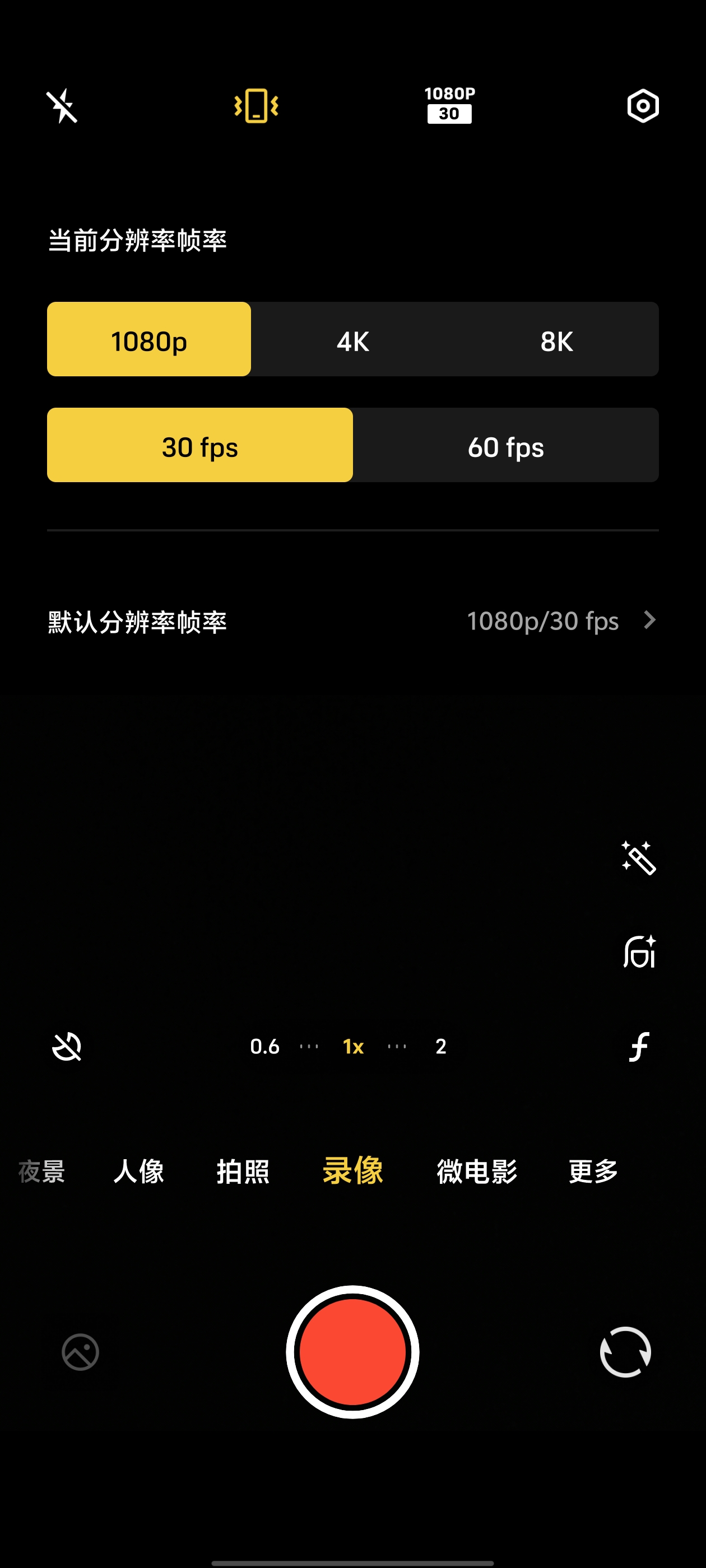706x1568 pixels.
Task: Start recording with the red shutter button
Action: (352, 1352)
